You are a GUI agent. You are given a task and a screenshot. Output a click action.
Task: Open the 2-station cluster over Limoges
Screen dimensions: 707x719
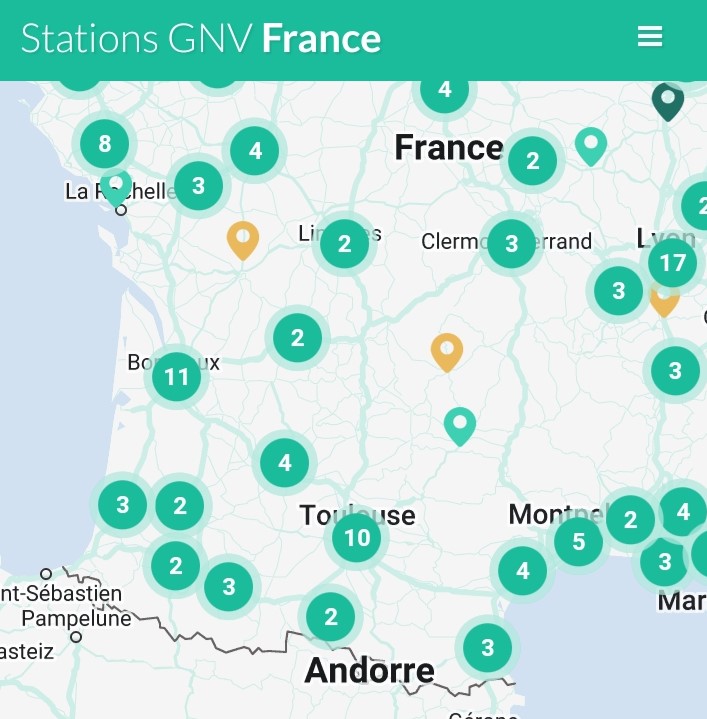(345, 244)
